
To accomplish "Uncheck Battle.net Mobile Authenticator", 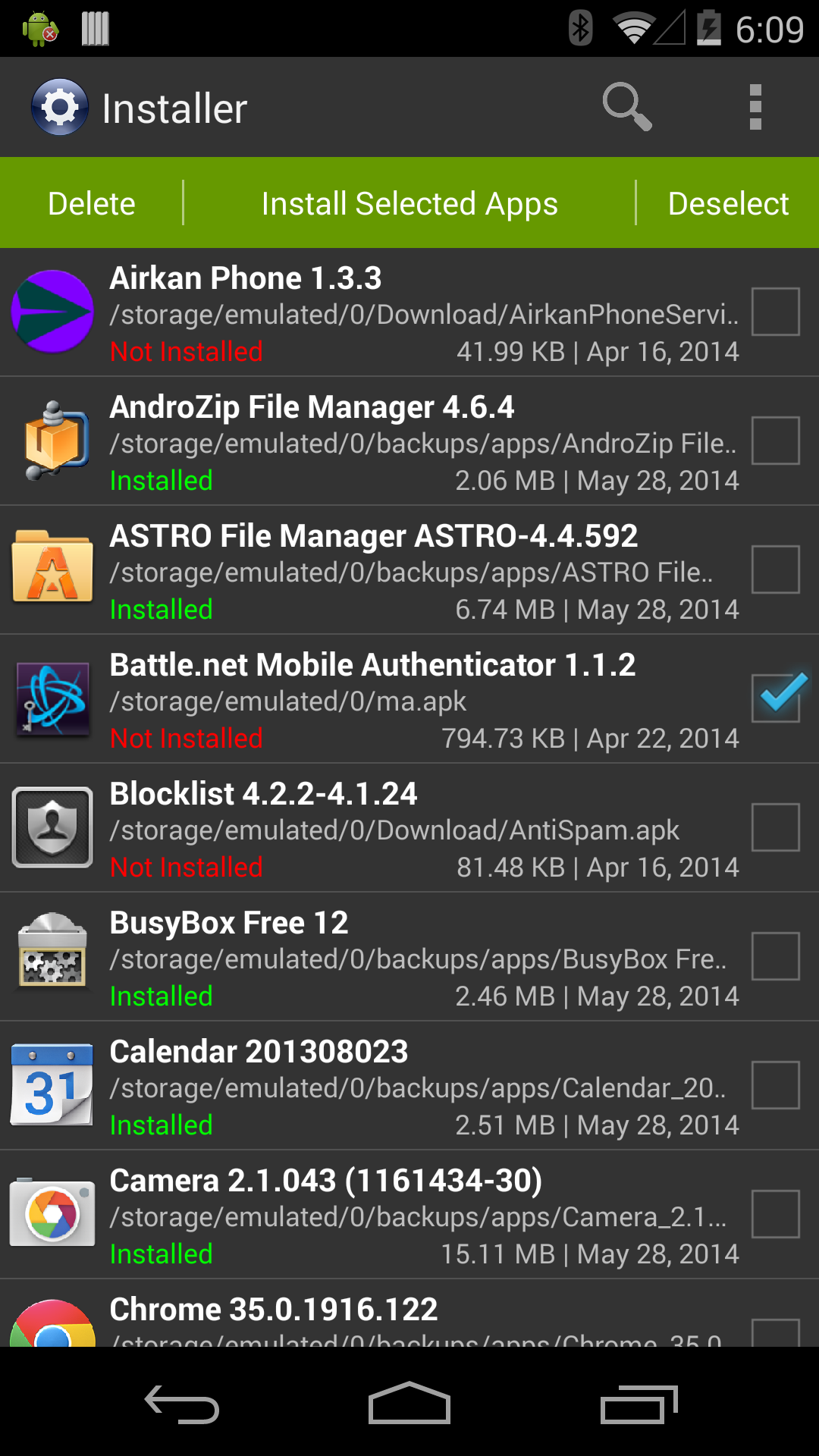I will [775, 698].
